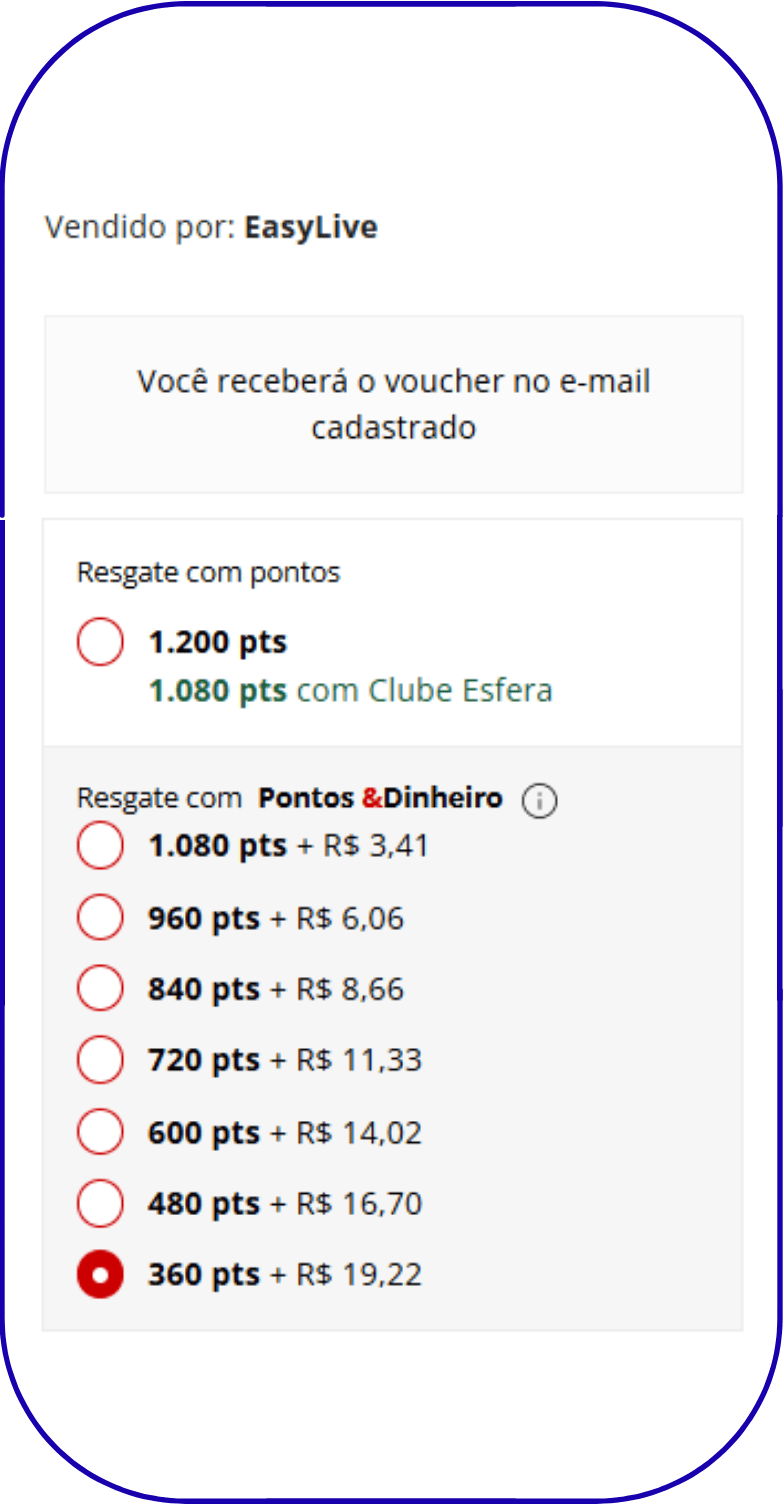The height and width of the screenshot is (1504, 784).
Task: Open the Pontos & Dinheiro info icon
Action: tap(540, 801)
